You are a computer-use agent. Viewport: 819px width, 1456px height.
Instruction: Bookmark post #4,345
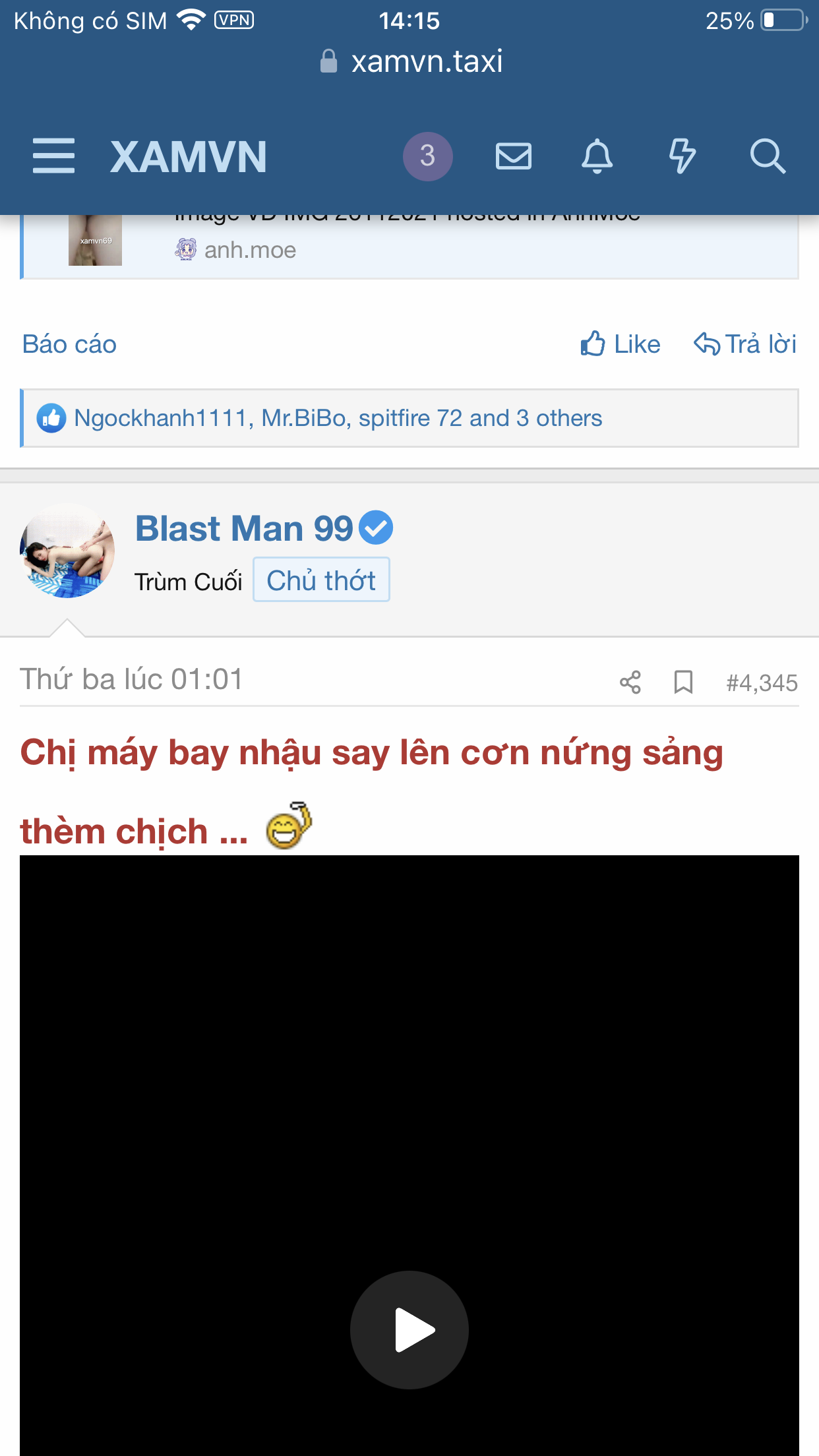(x=683, y=682)
